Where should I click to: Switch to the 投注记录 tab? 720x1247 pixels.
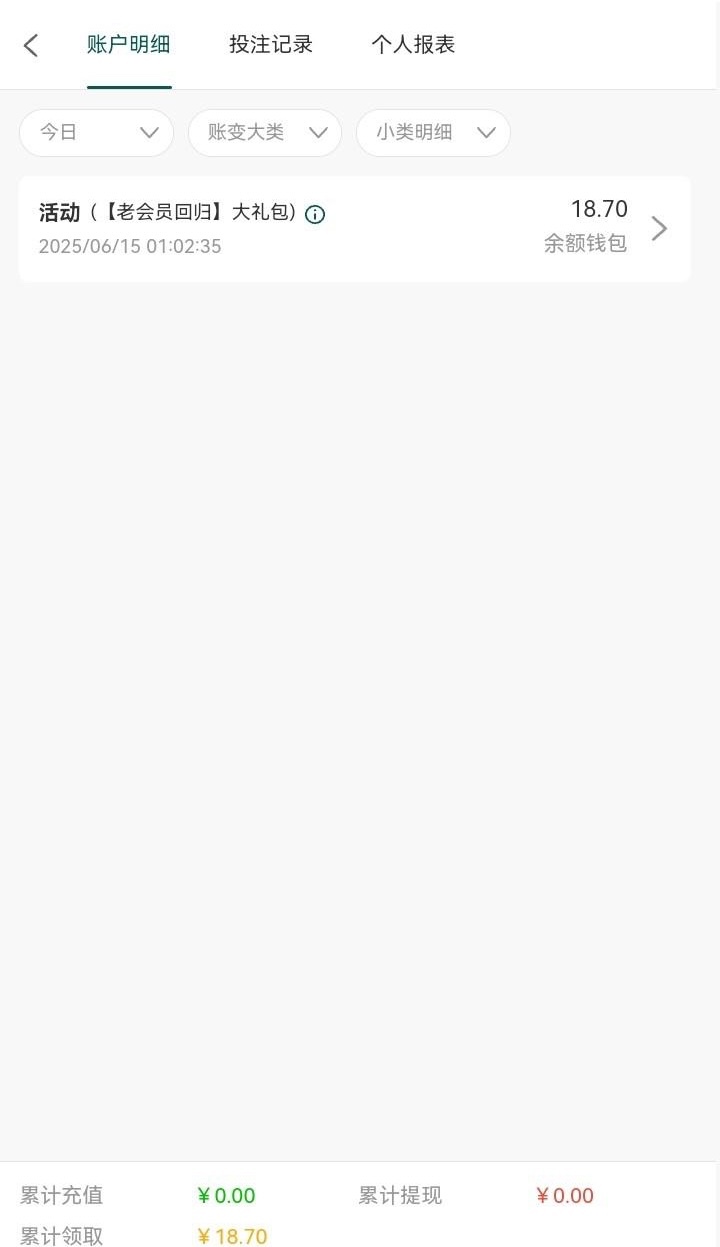coord(271,44)
